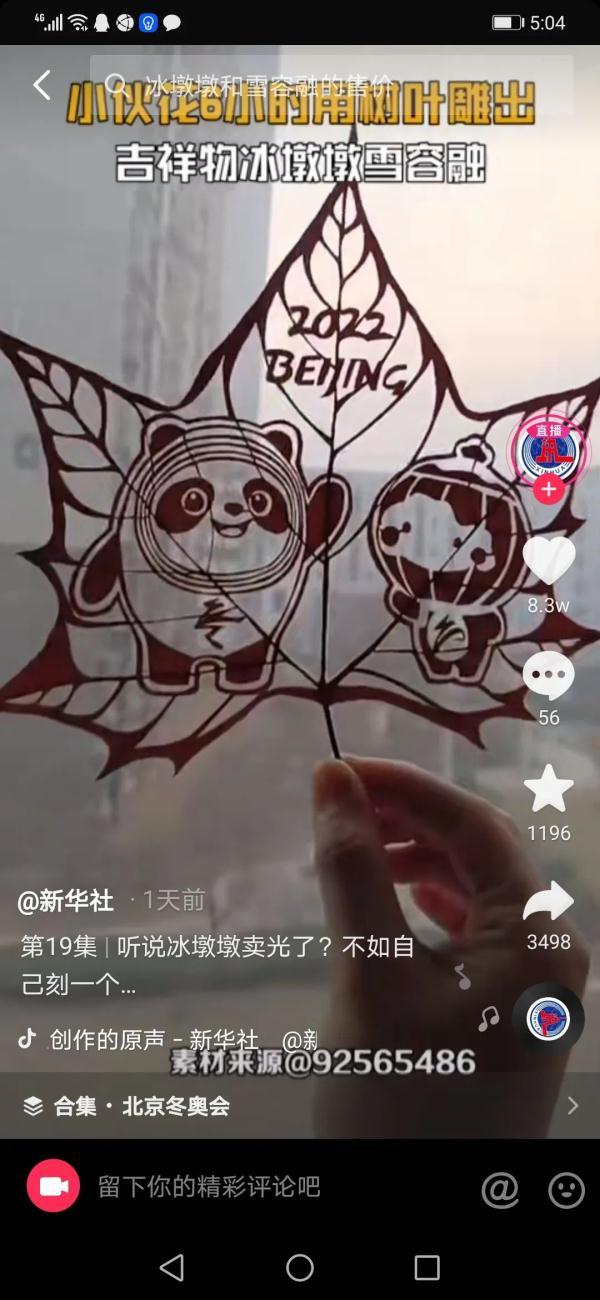Open the @新华社 profile name
The image size is (600, 1300).
click(65, 901)
